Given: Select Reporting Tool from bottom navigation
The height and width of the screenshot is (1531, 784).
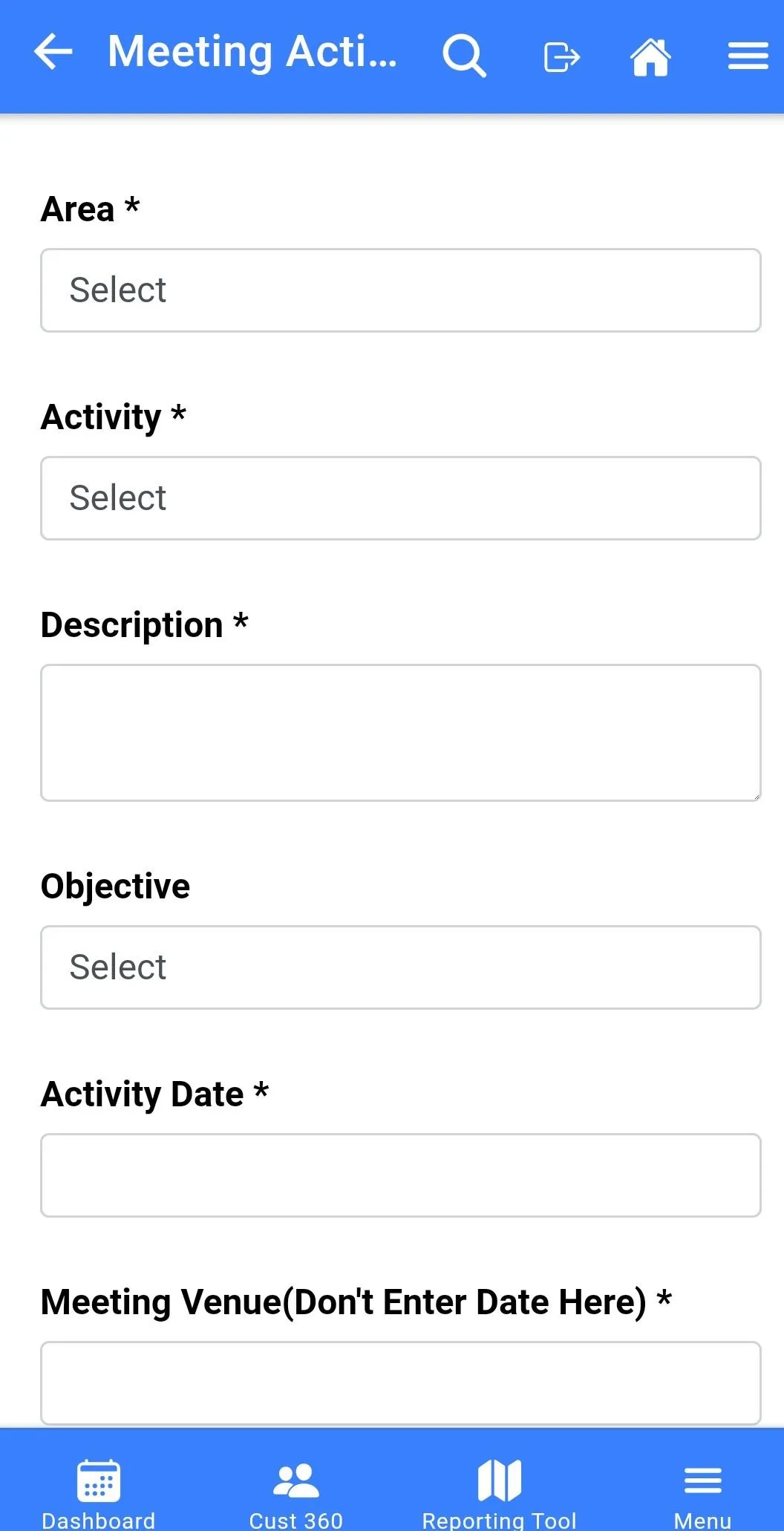Looking at the screenshot, I should [499, 1492].
